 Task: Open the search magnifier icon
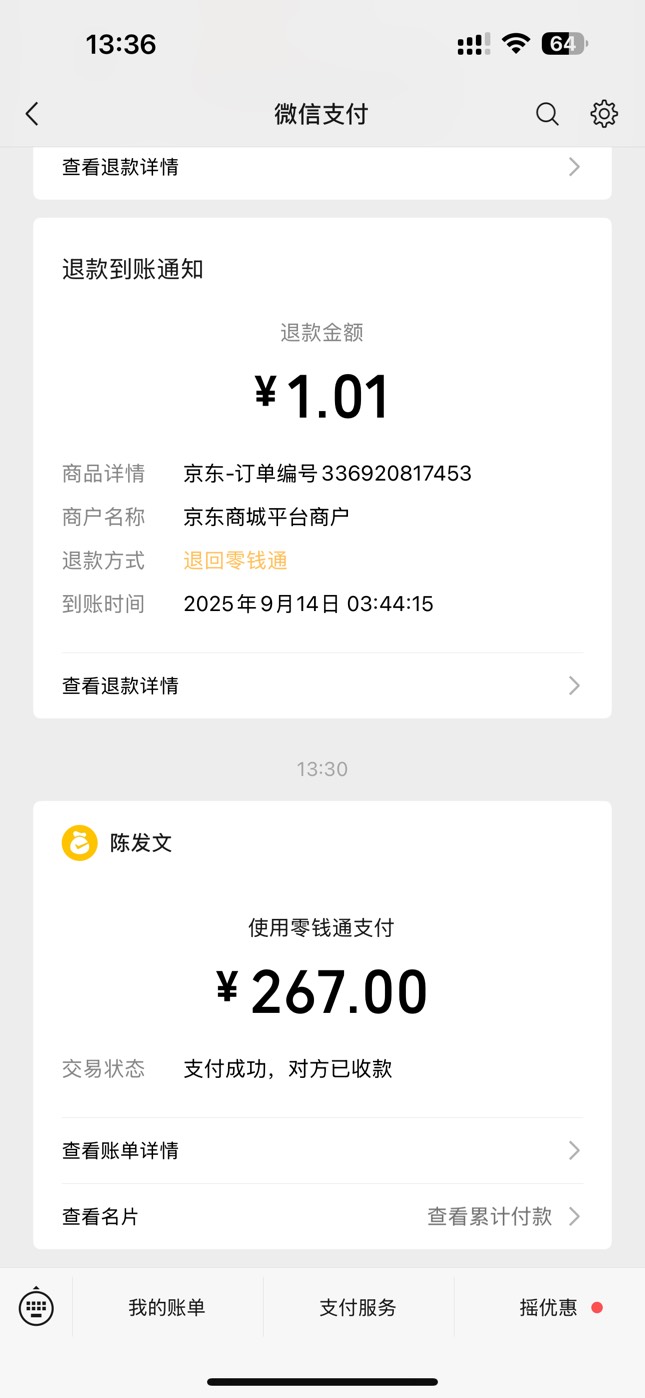pos(547,114)
